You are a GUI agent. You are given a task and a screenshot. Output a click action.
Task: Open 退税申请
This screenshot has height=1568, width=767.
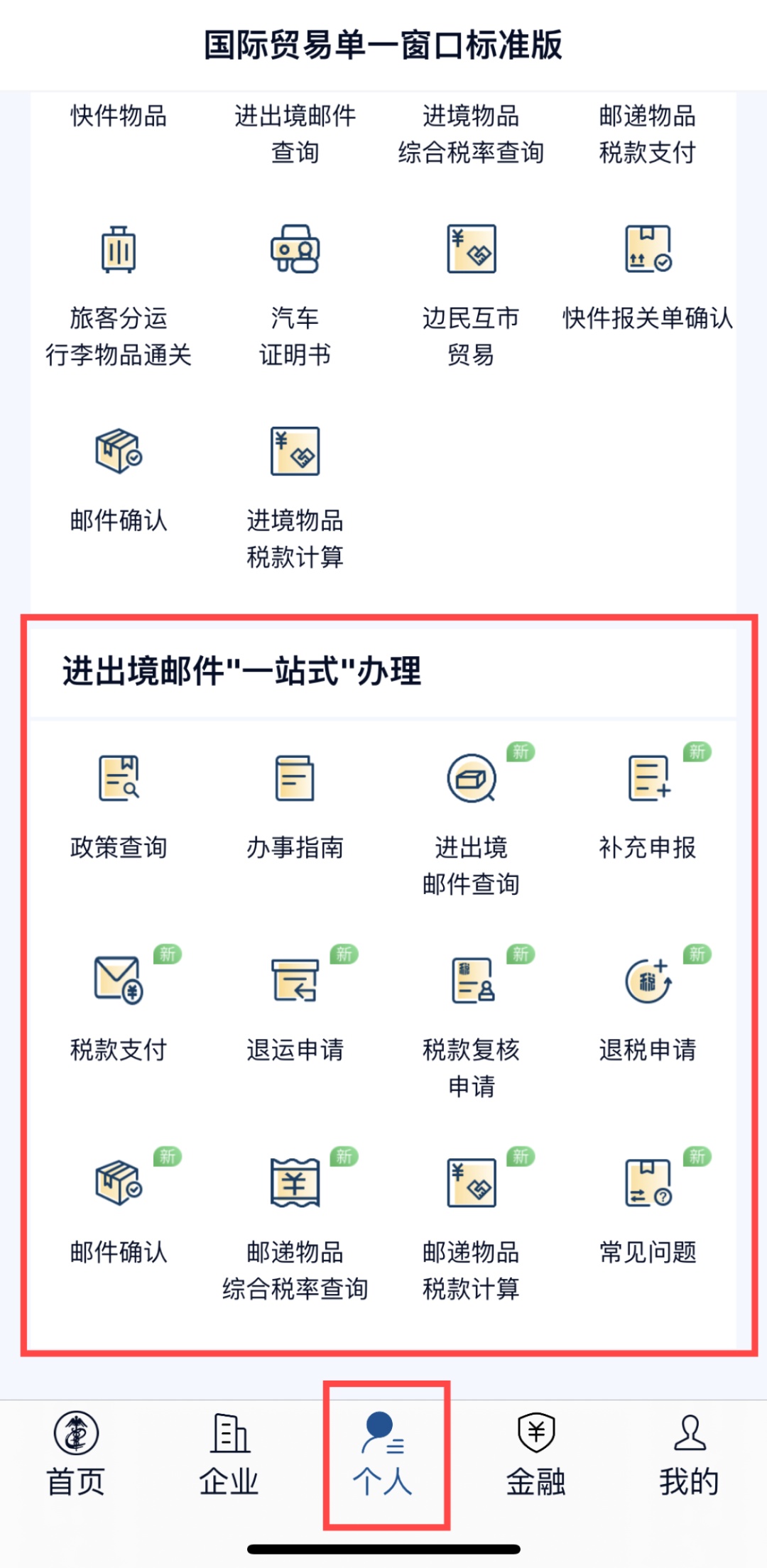click(x=647, y=1008)
